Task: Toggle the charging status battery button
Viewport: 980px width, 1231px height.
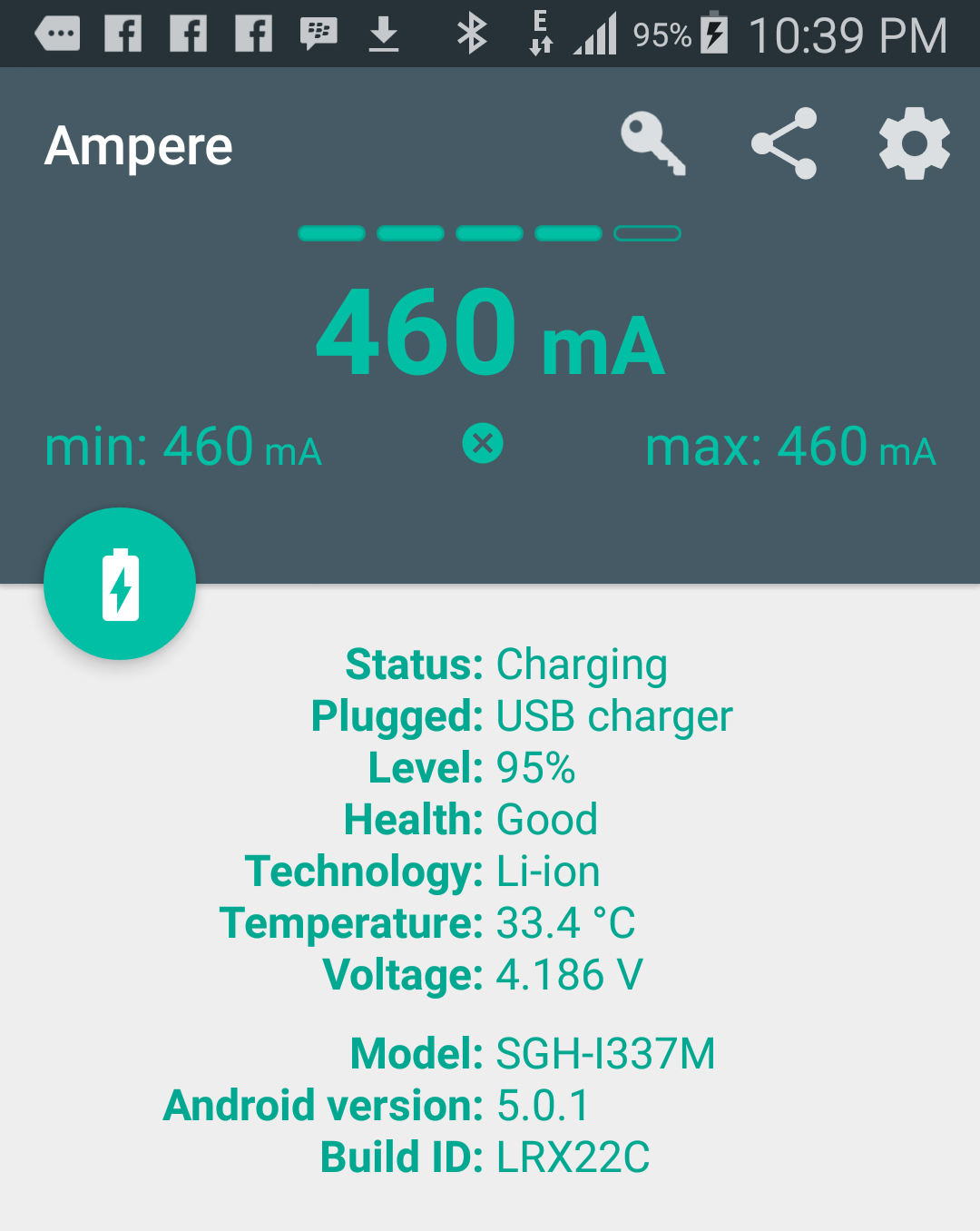Action: (119, 584)
